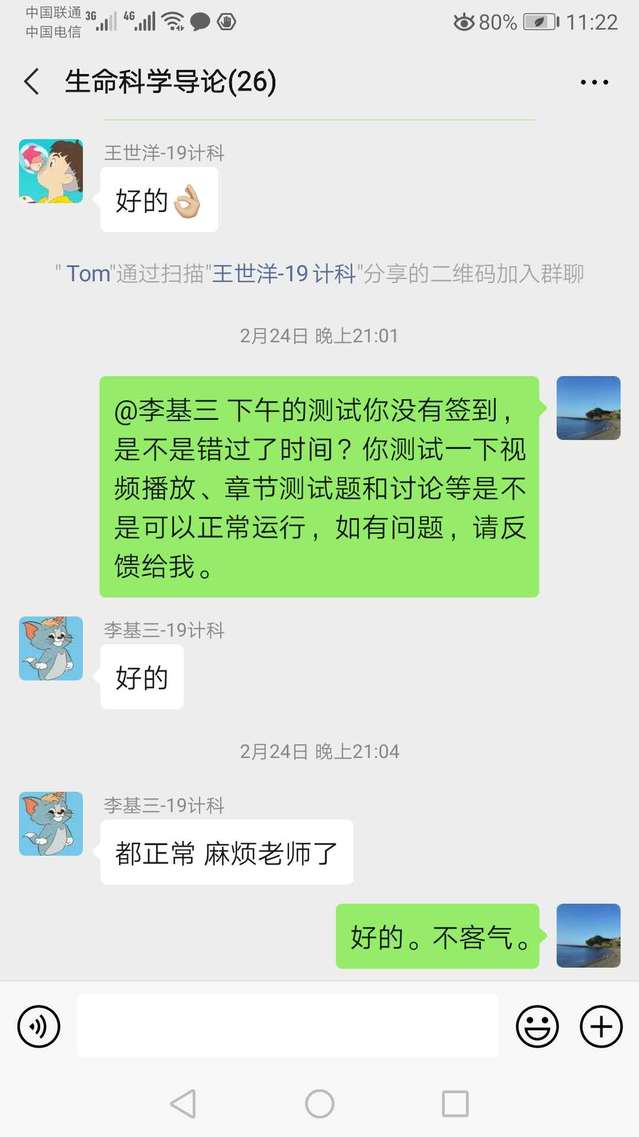This screenshot has height=1137, width=639.
Task: Open group chat info overflow menu
Action: coord(594,82)
